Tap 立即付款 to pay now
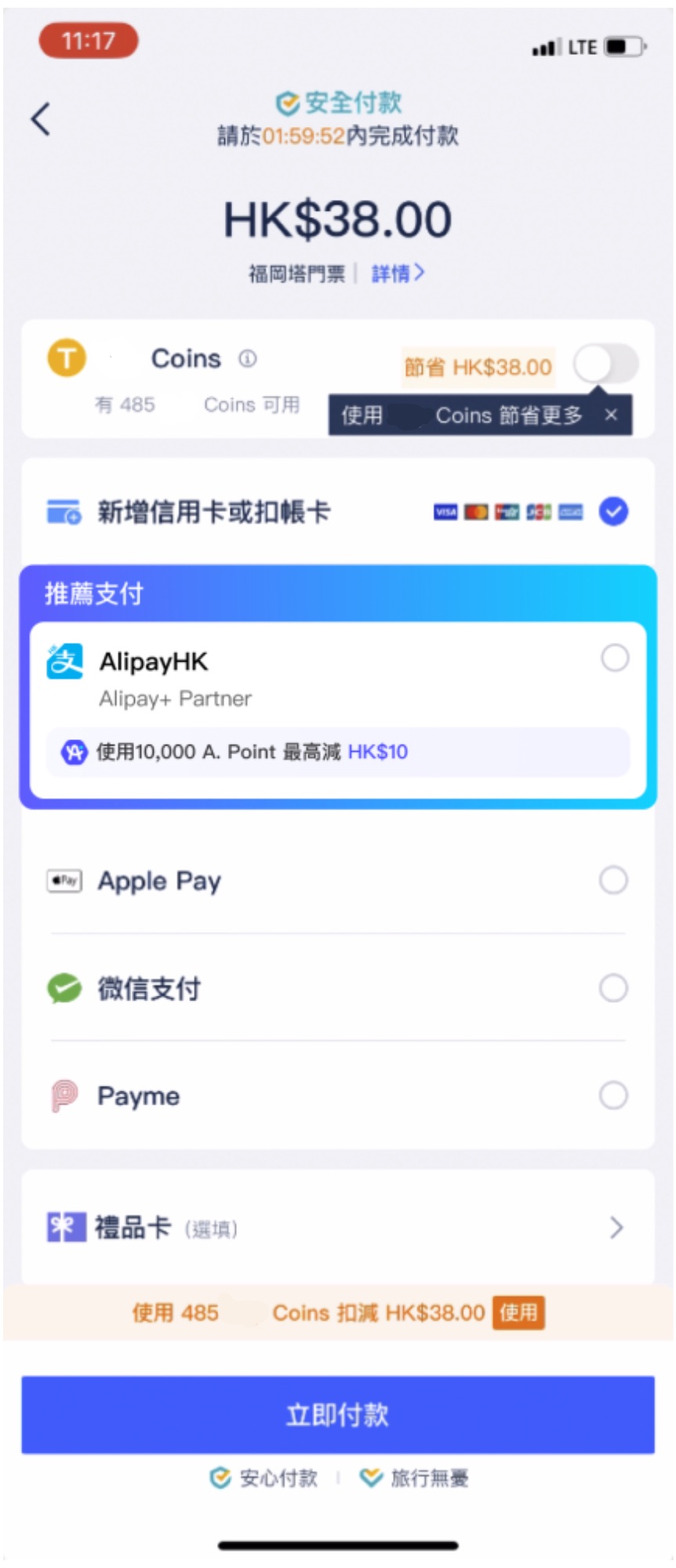676x1568 pixels. pos(337,1414)
